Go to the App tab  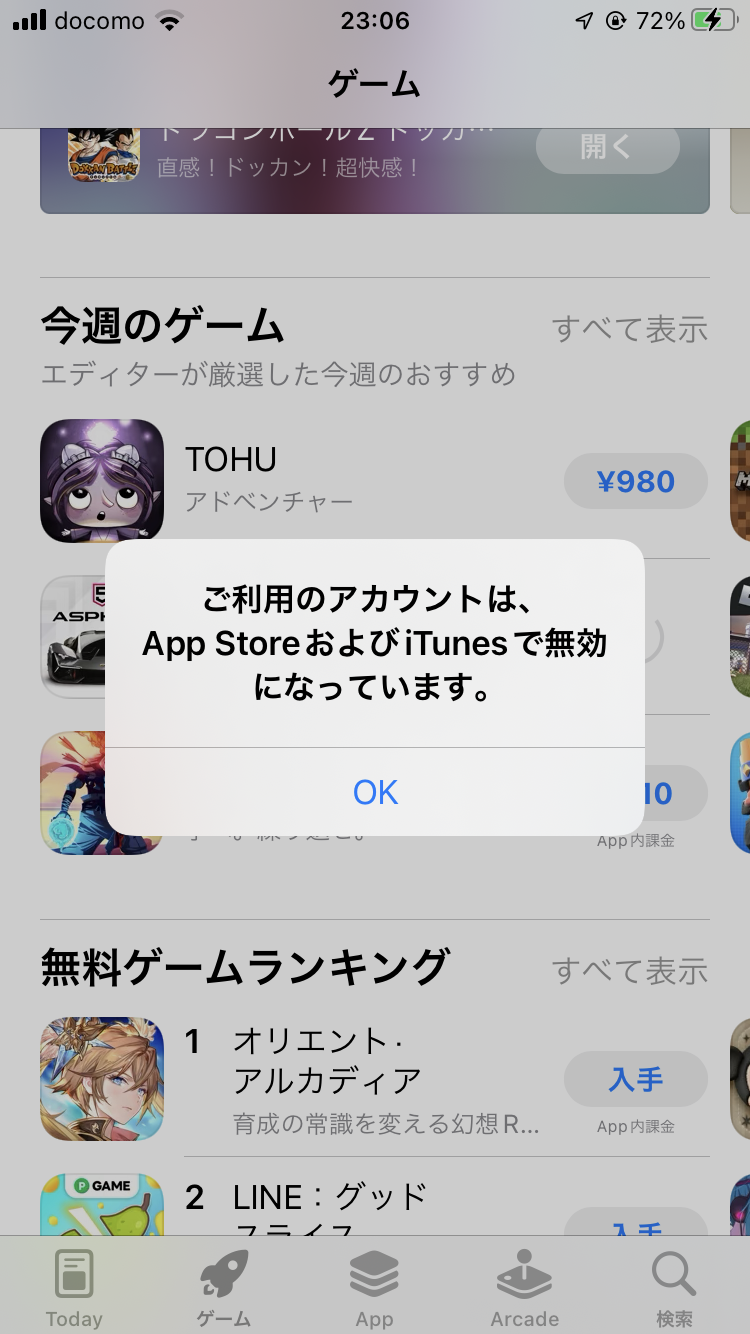coord(374,1288)
